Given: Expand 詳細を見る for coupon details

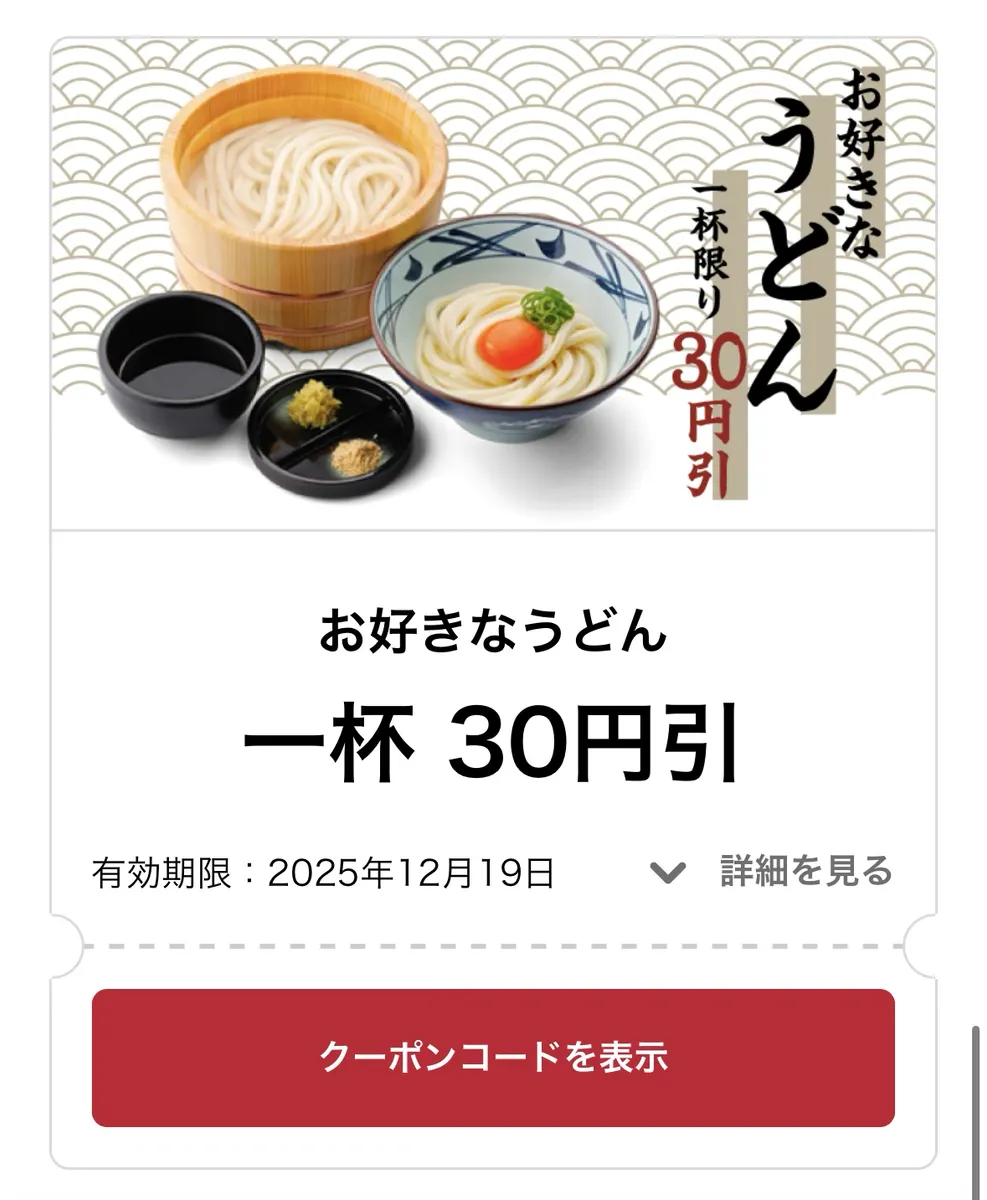Looking at the screenshot, I should [x=771, y=871].
